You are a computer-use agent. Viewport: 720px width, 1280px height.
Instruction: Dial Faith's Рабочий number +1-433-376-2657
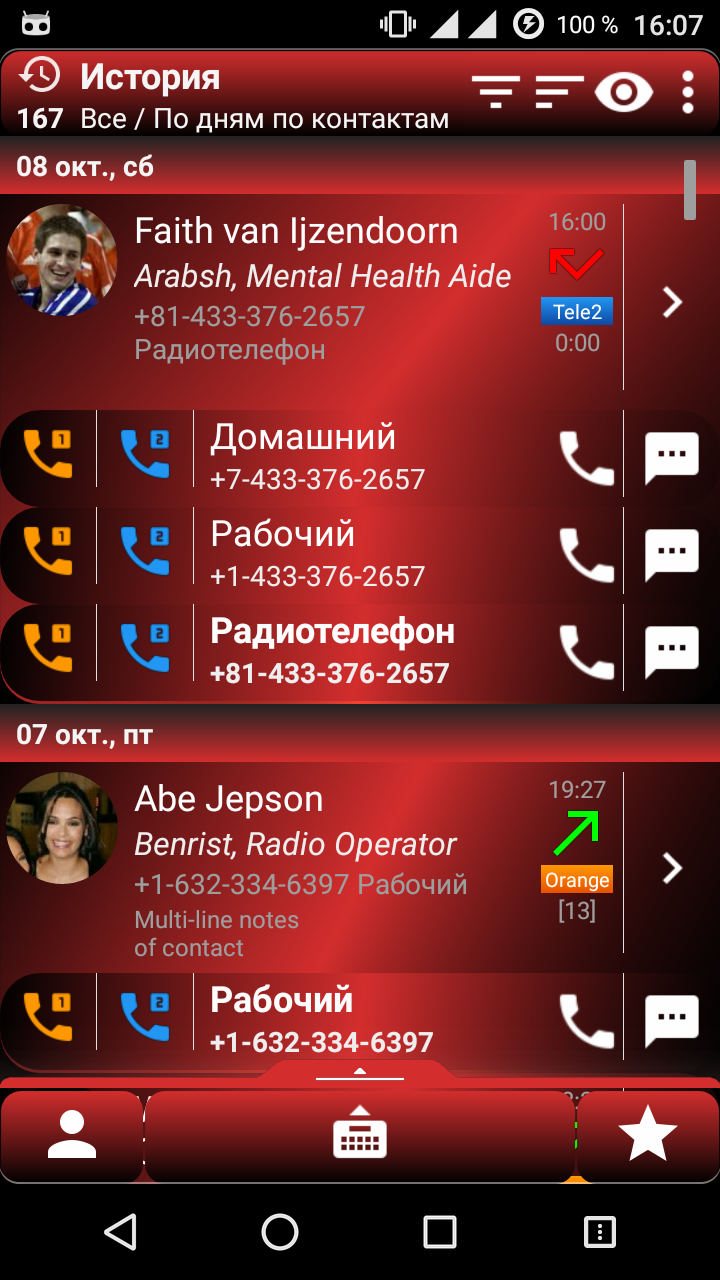pyautogui.click(x=586, y=554)
